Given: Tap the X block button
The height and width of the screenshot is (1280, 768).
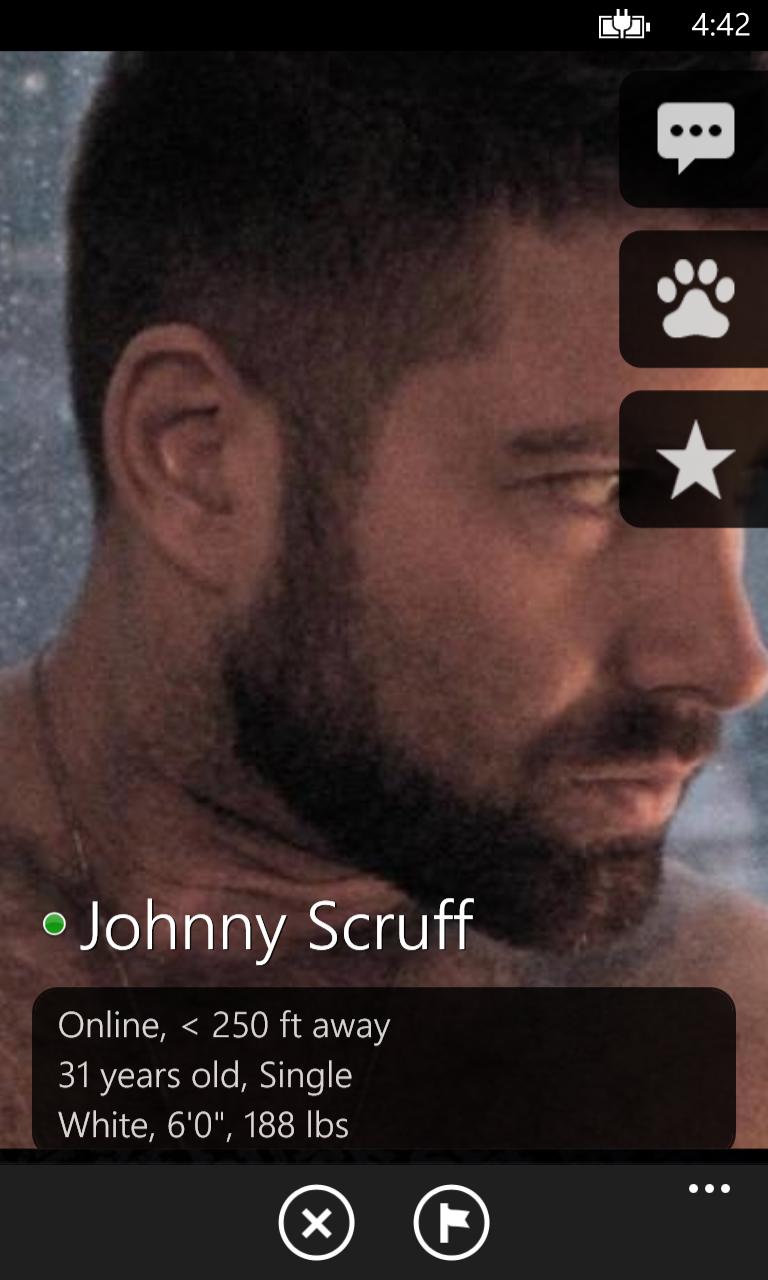Looking at the screenshot, I should tap(316, 1223).
